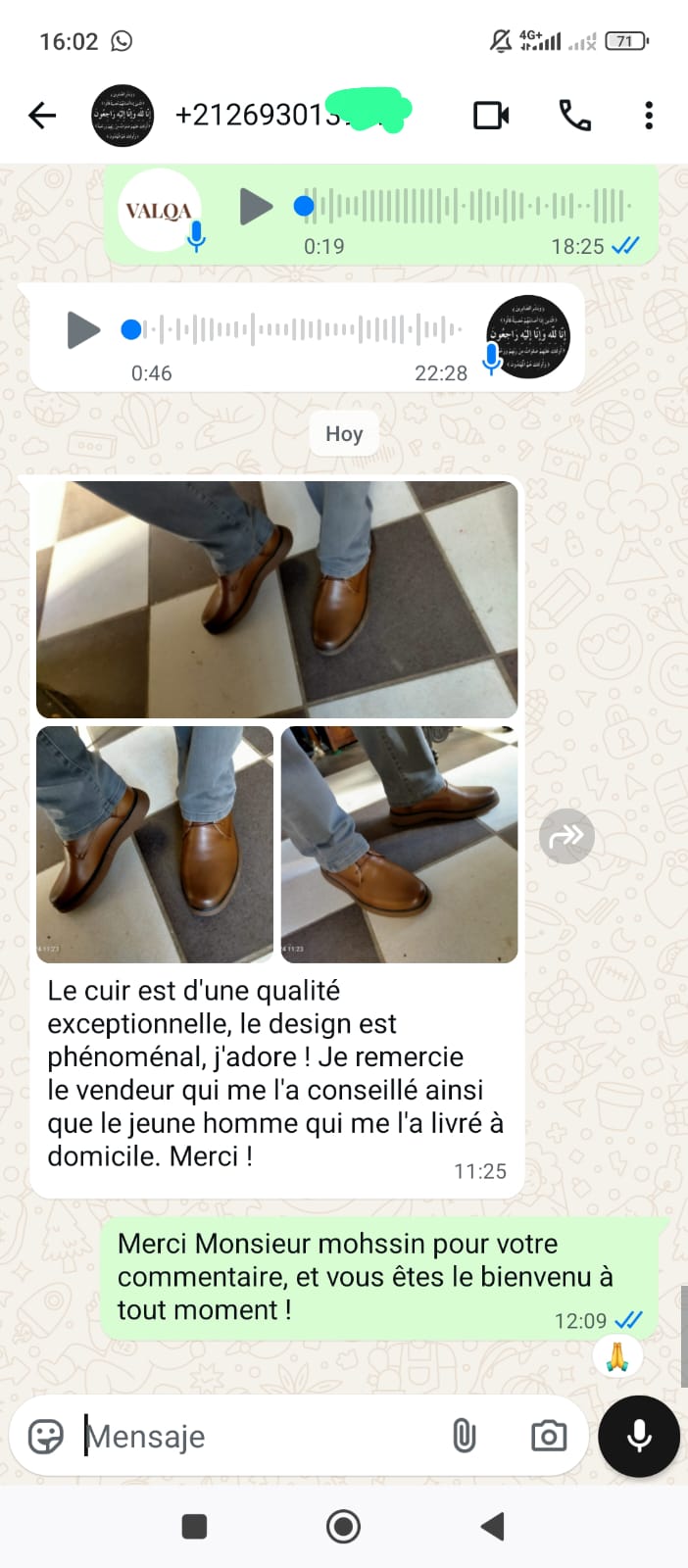Open the camera from the message bar
Image resolution: width=688 pixels, height=1568 pixels.
(x=548, y=1437)
